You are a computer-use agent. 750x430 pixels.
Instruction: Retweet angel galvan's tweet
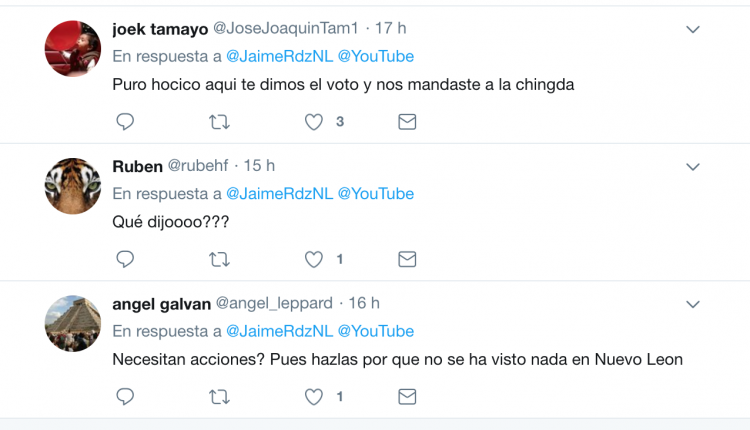tap(219, 397)
